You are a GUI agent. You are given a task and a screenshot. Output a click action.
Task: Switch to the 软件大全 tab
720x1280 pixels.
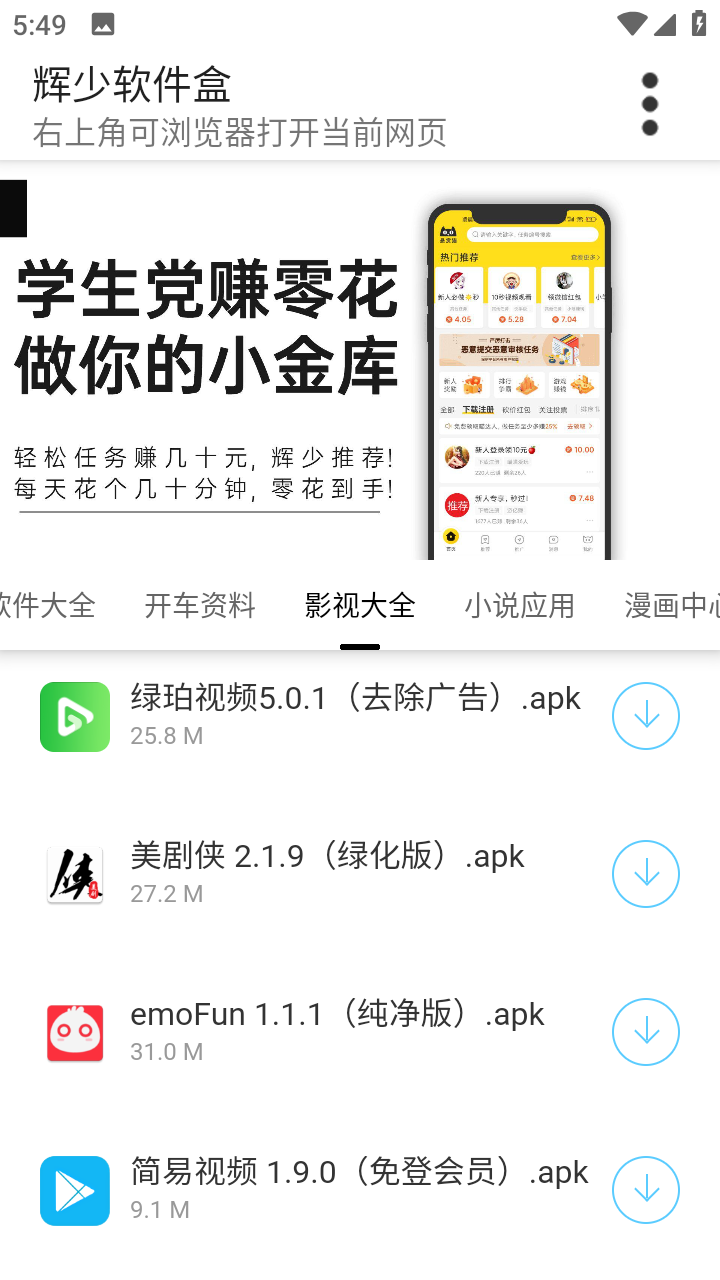[46, 605]
